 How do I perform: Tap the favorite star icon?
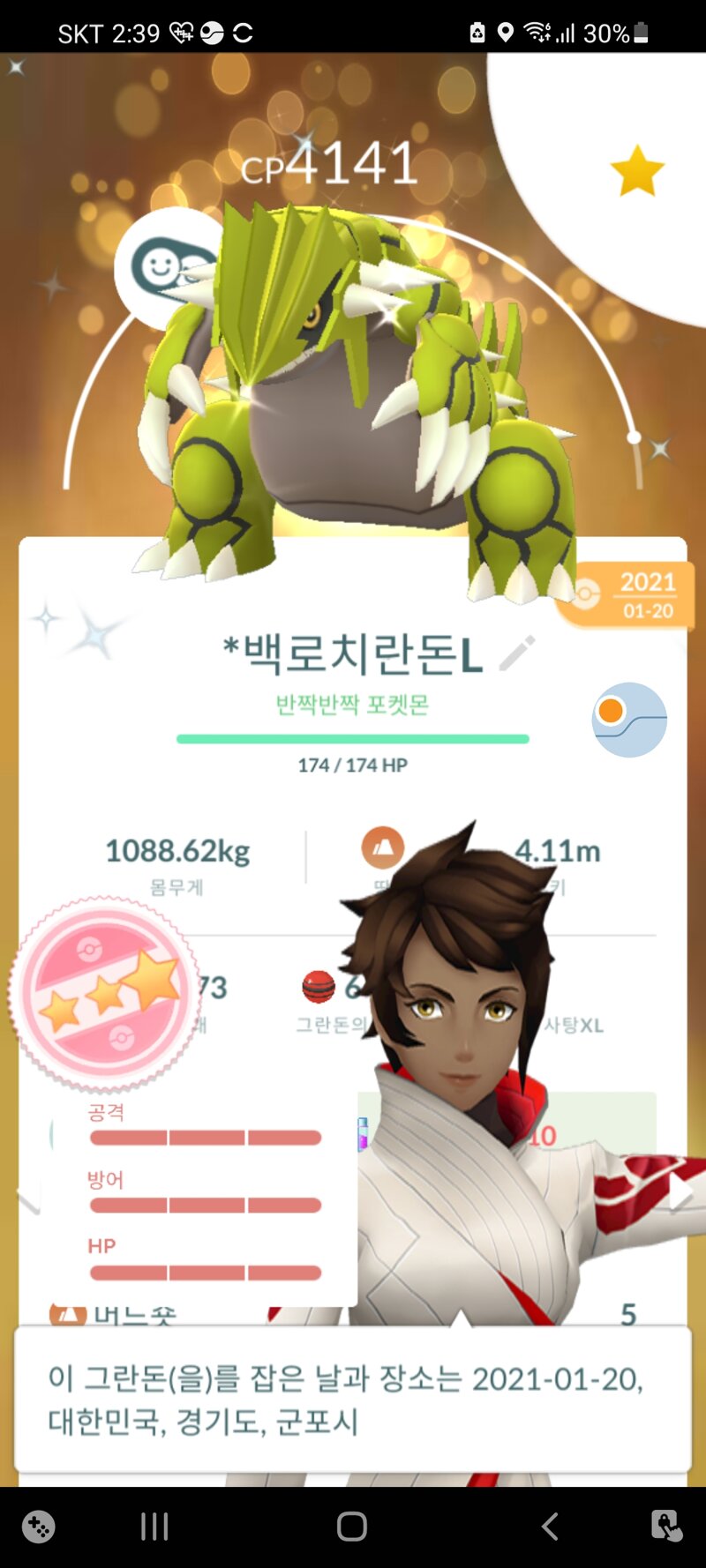click(x=637, y=171)
